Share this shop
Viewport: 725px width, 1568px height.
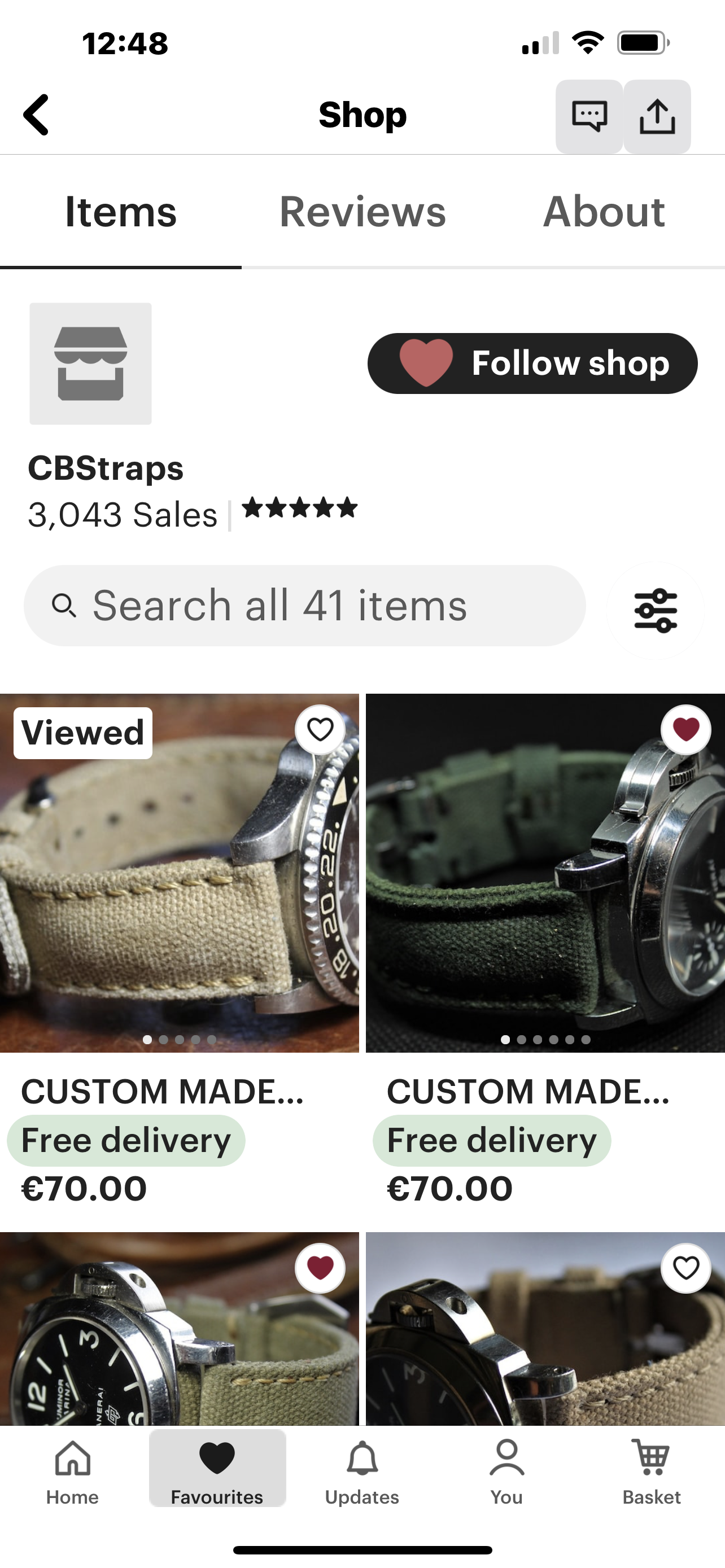coord(657,116)
